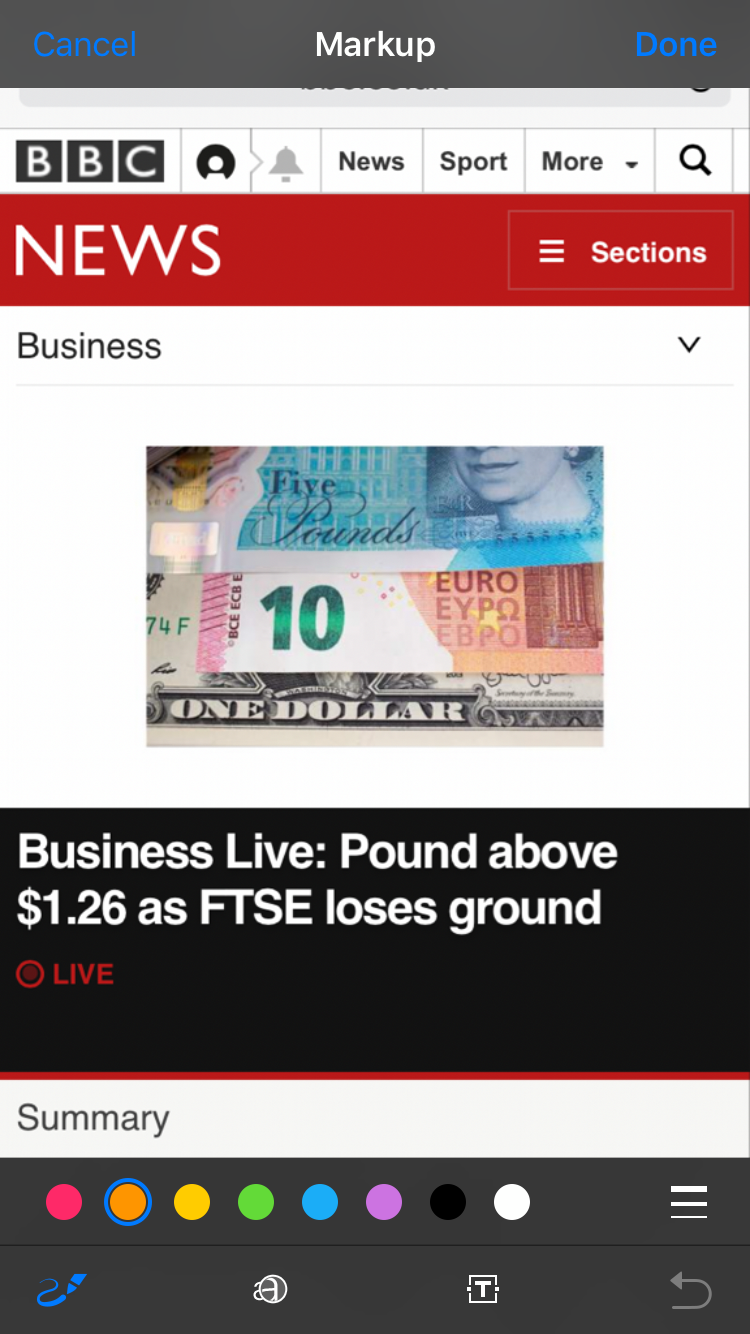Select the black color swatch
This screenshot has width=750, height=1334.
click(x=448, y=1202)
